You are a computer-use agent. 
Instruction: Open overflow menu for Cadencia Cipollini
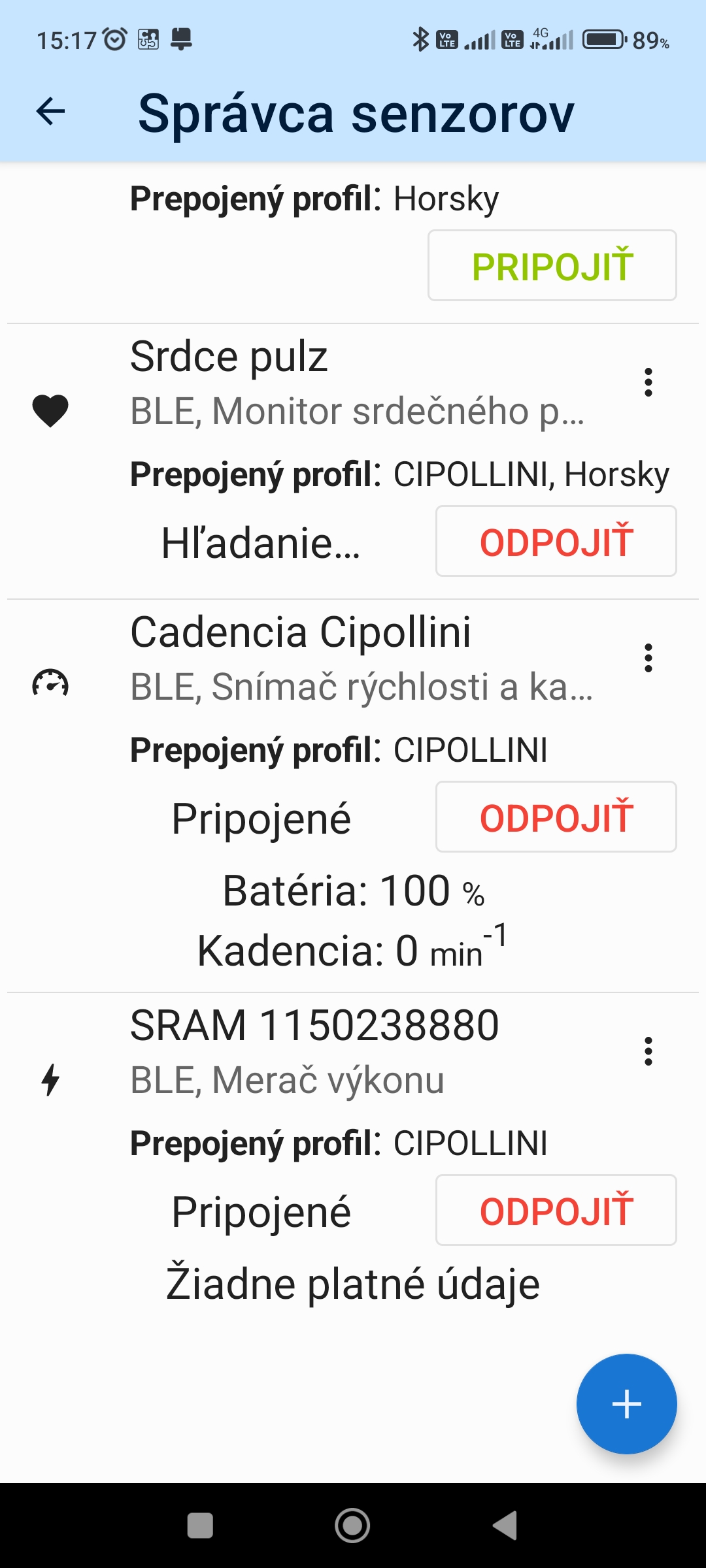[x=648, y=658]
